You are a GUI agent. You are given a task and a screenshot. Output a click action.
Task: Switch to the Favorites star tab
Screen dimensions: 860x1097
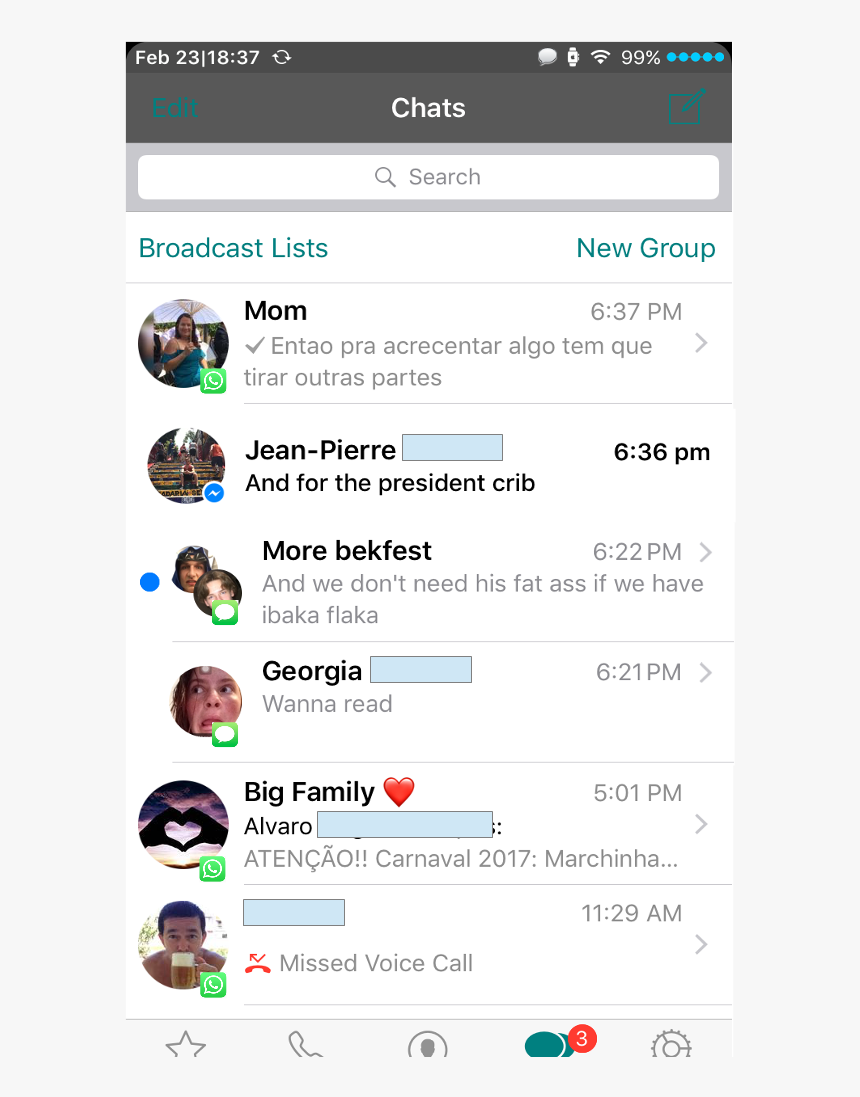click(186, 1045)
